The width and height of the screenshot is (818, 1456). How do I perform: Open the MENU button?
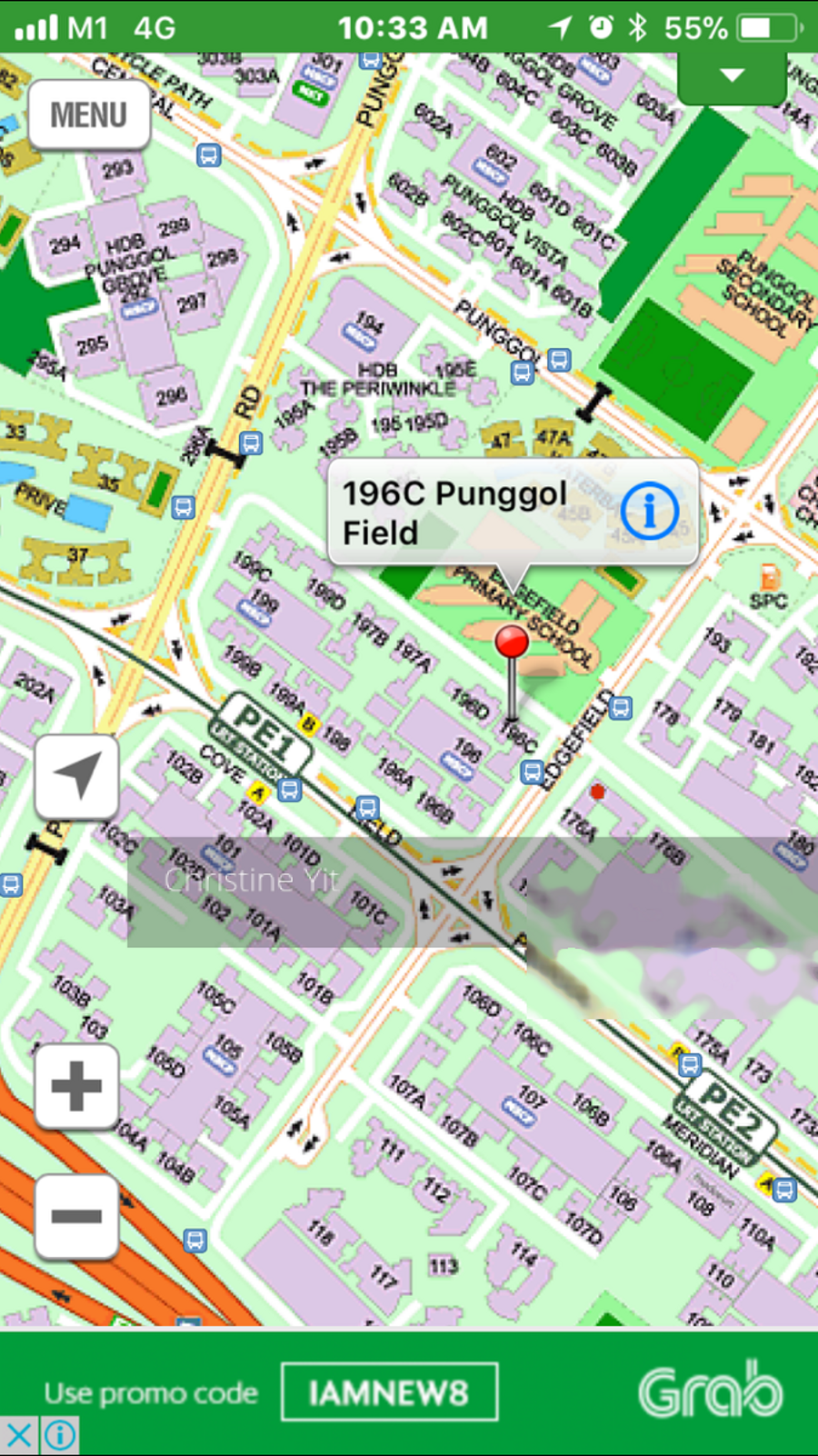[x=89, y=115]
